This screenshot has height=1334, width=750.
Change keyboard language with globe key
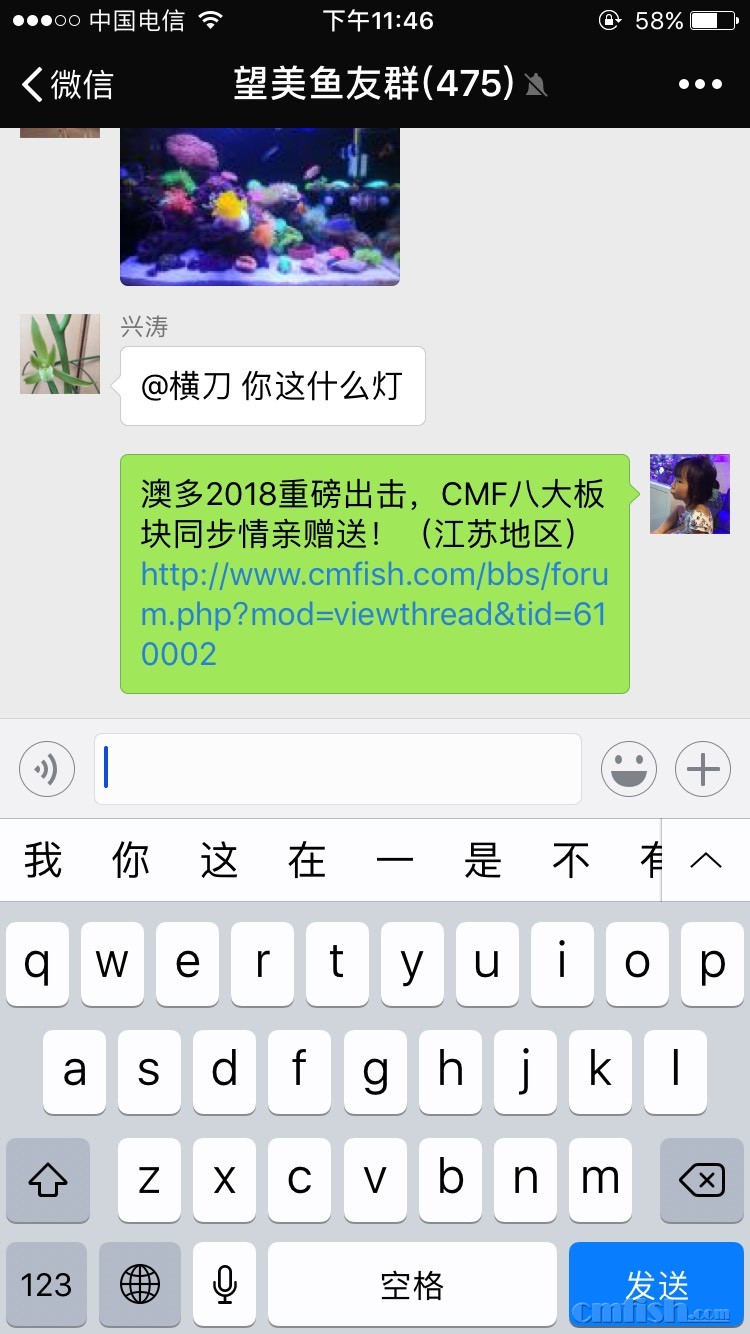(140, 1284)
